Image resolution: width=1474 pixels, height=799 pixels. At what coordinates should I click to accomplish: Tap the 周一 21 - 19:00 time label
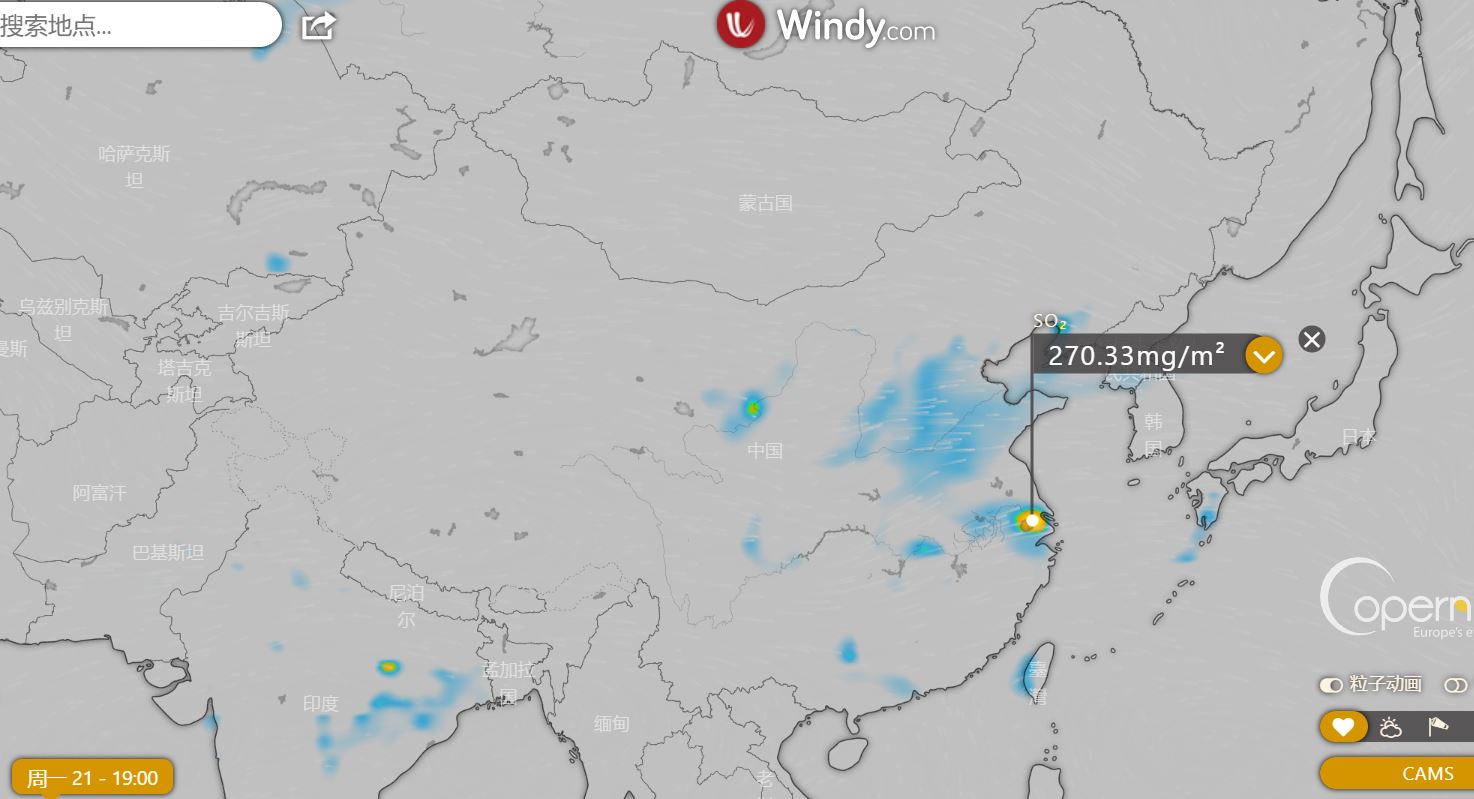tap(92, 778)
